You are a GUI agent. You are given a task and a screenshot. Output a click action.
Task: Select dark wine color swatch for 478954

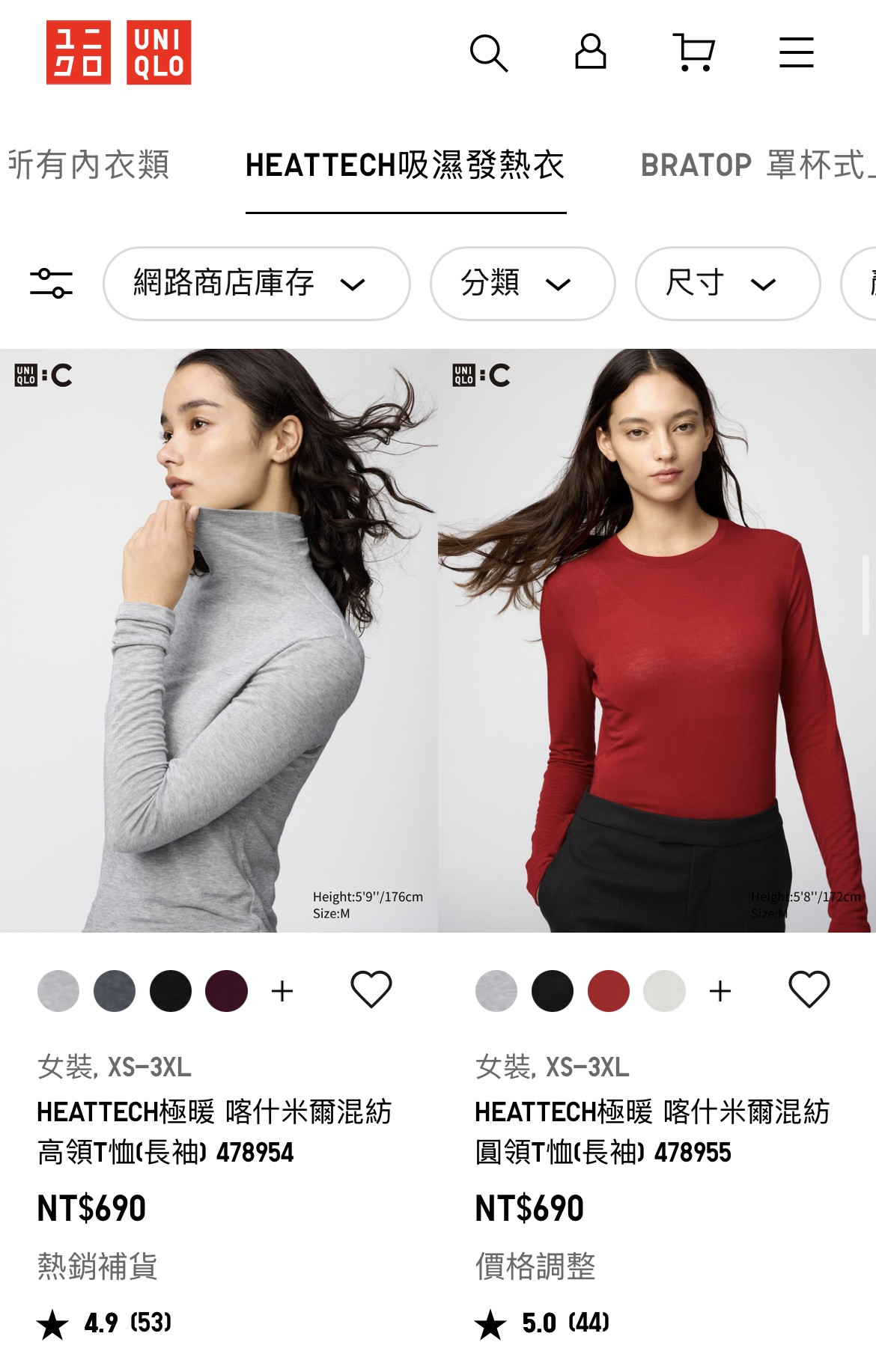coord(226,991)
